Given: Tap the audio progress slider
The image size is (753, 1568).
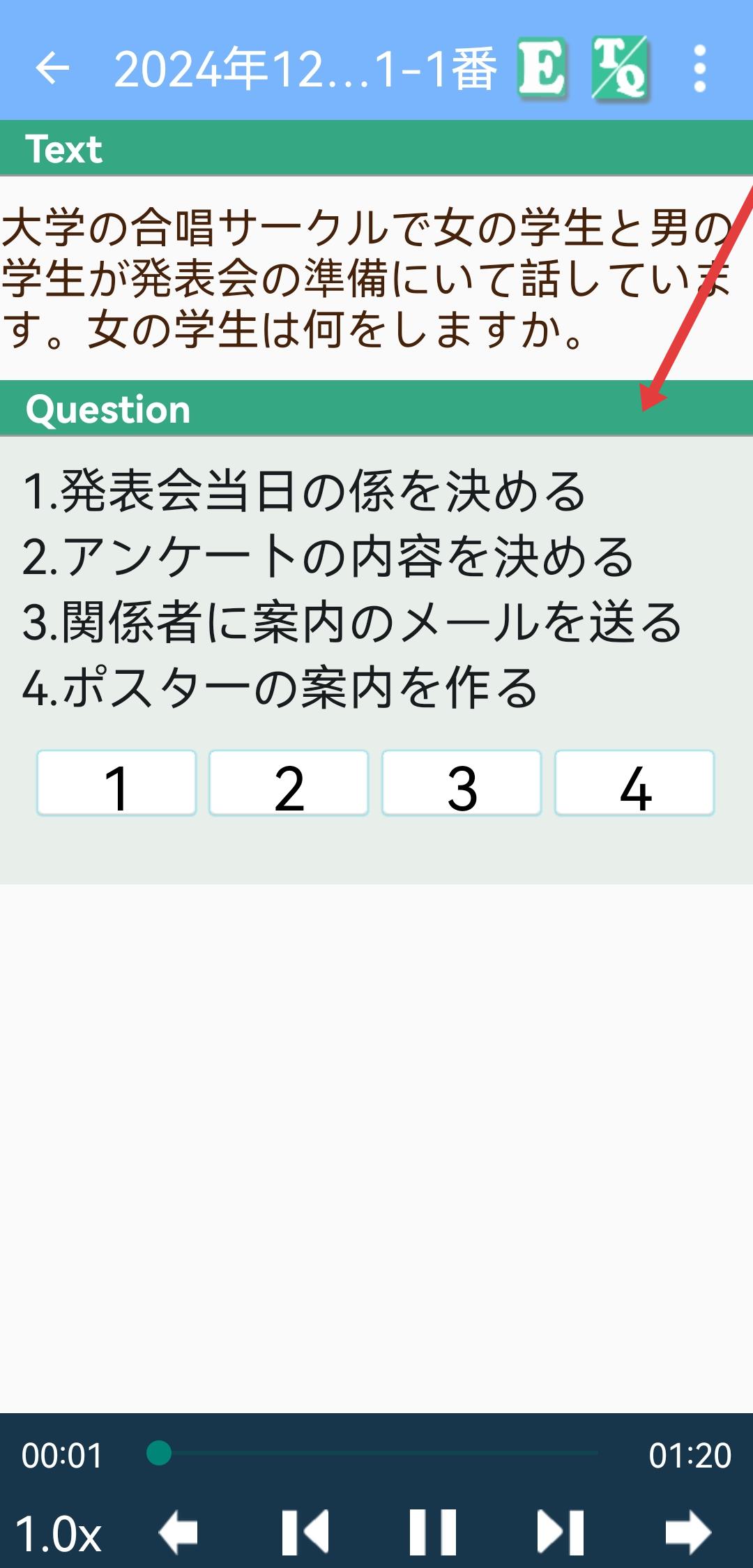Looking at the screenshot, I should click(376, 1454).
